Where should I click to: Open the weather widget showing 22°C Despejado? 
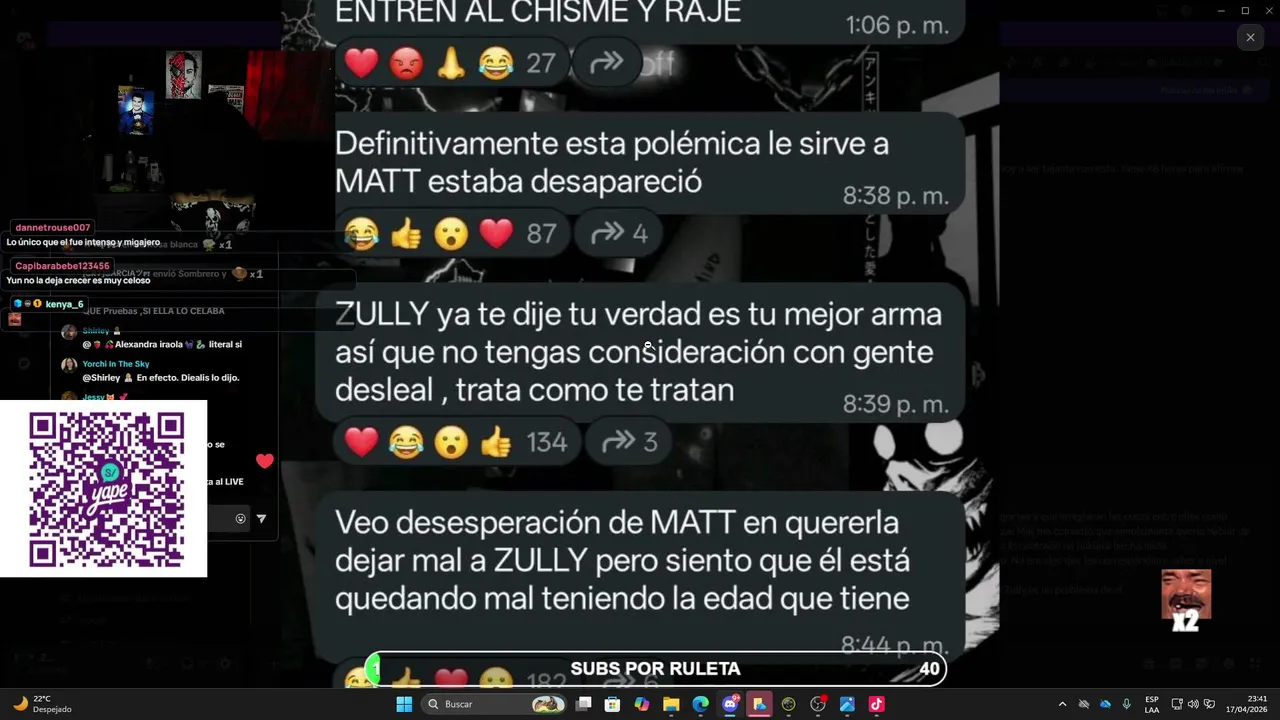(x=45, y=704)
